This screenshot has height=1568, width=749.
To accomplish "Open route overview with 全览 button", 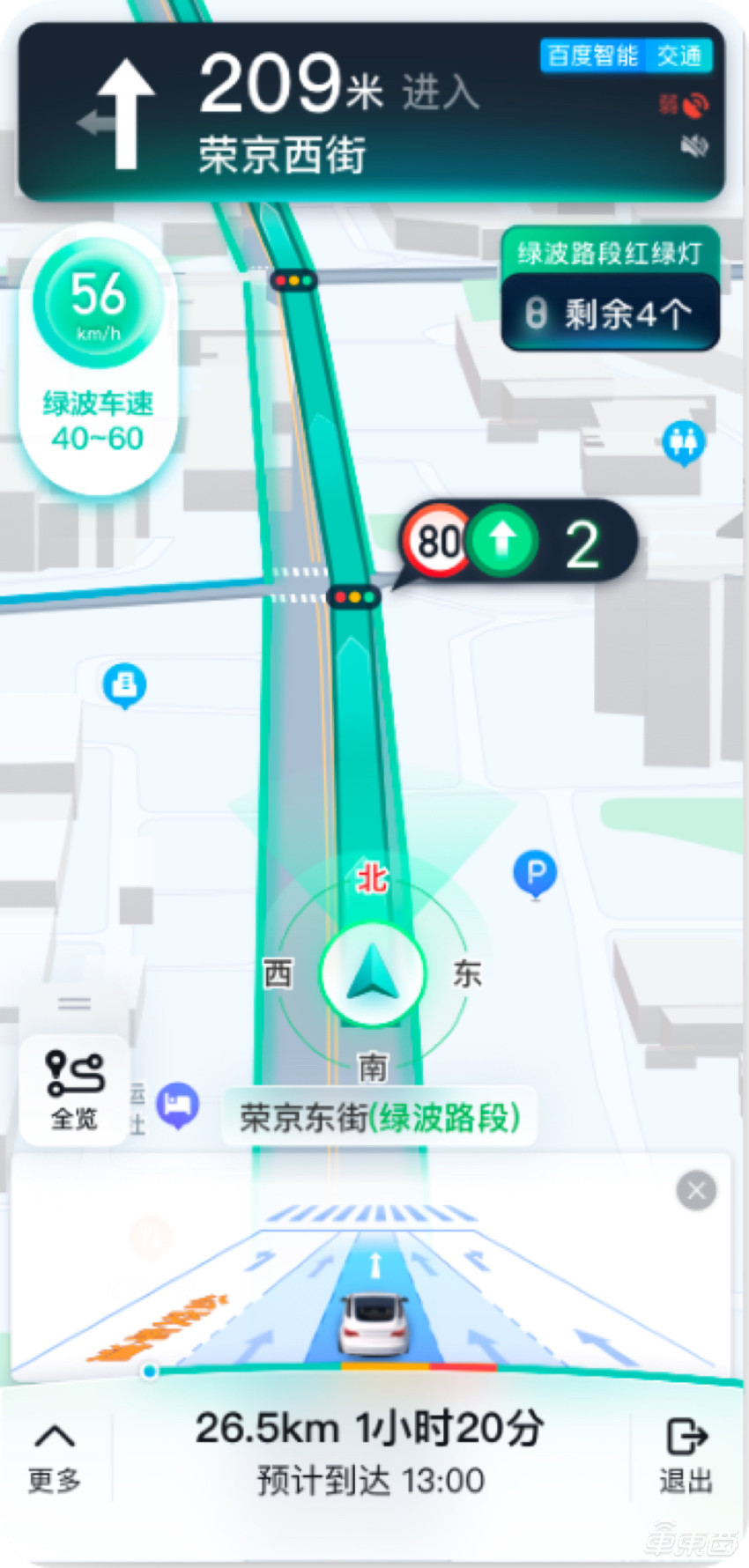I will click(x=73, y=1090).
